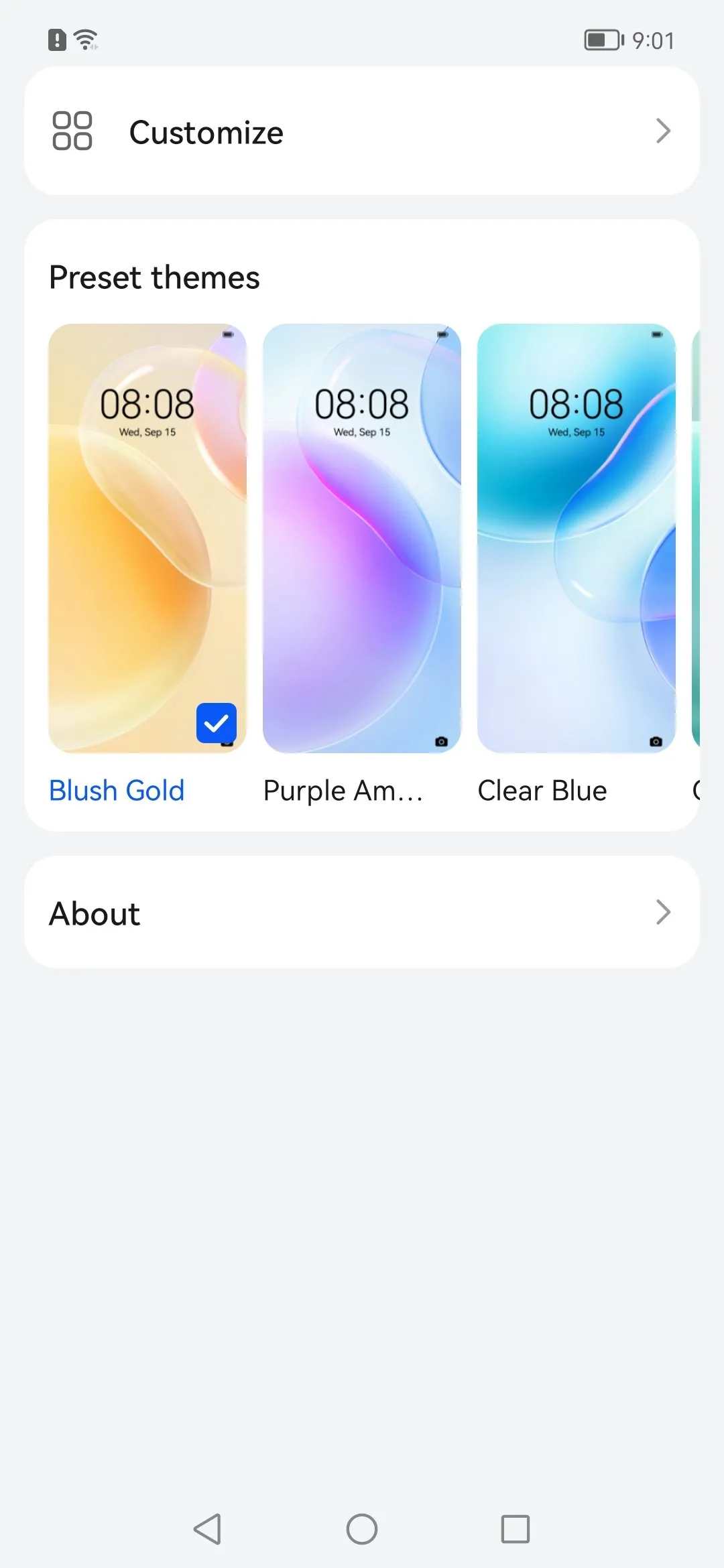724x1568 pixels.
Task: Go back using the system back button
Action: coord(207,1529)
